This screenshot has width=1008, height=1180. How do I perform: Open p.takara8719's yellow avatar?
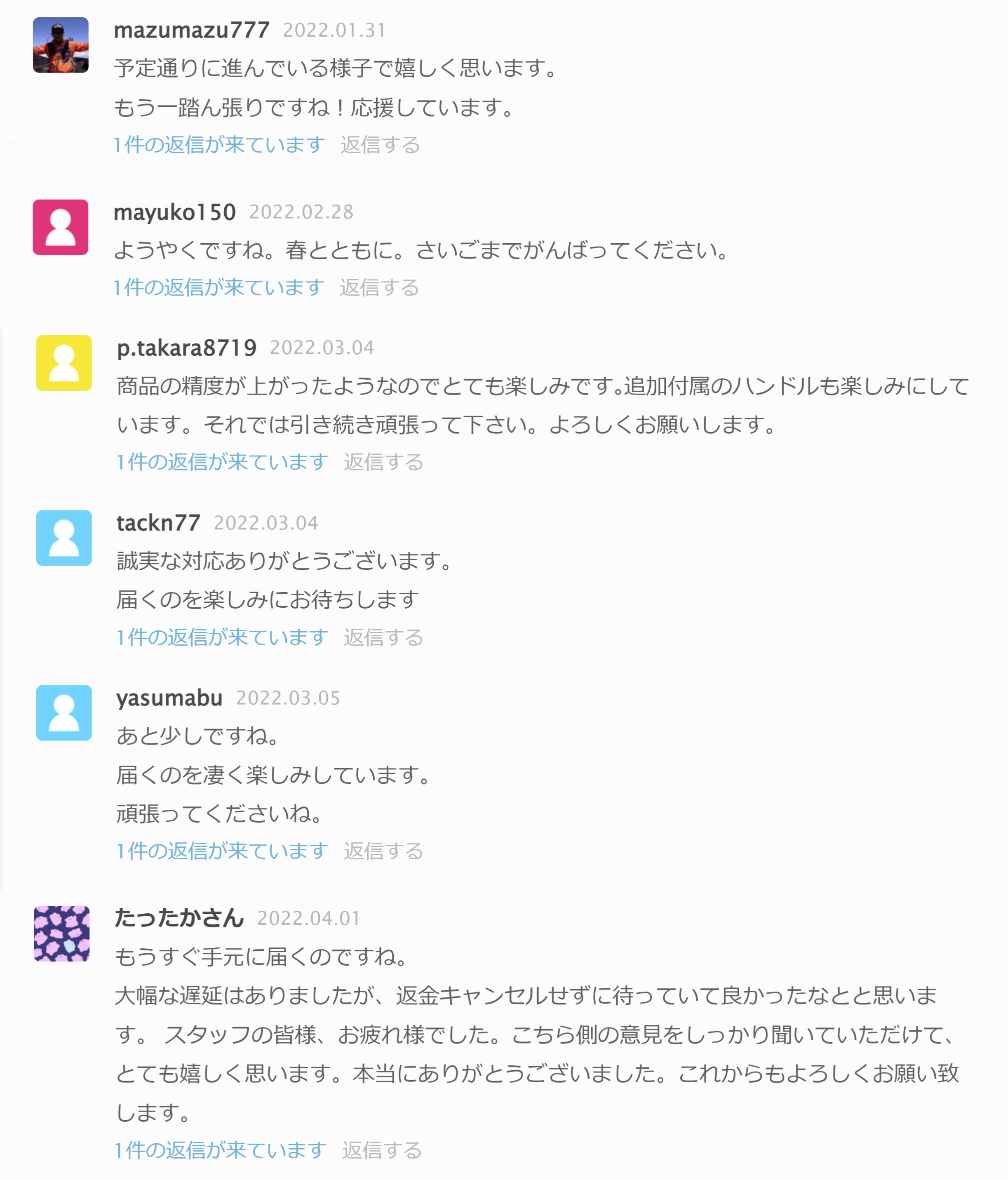click(x=64, y=363)
